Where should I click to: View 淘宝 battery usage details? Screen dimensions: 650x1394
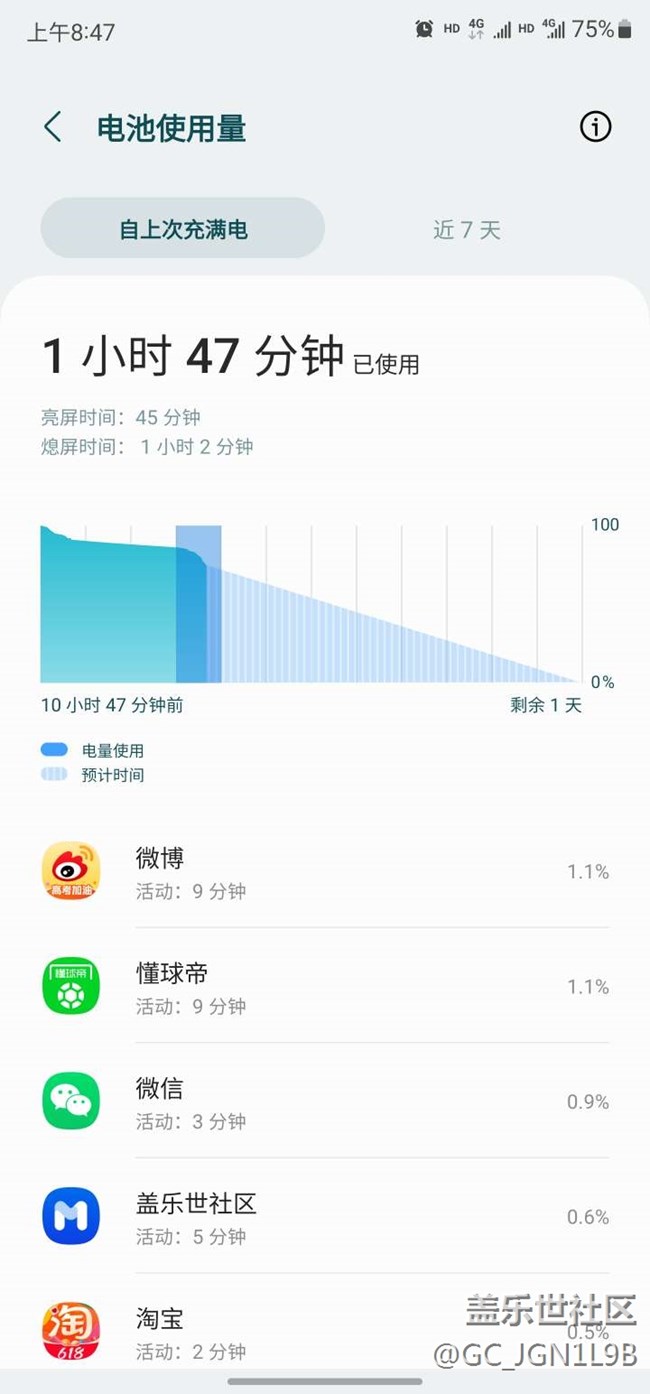(325, 1330)
